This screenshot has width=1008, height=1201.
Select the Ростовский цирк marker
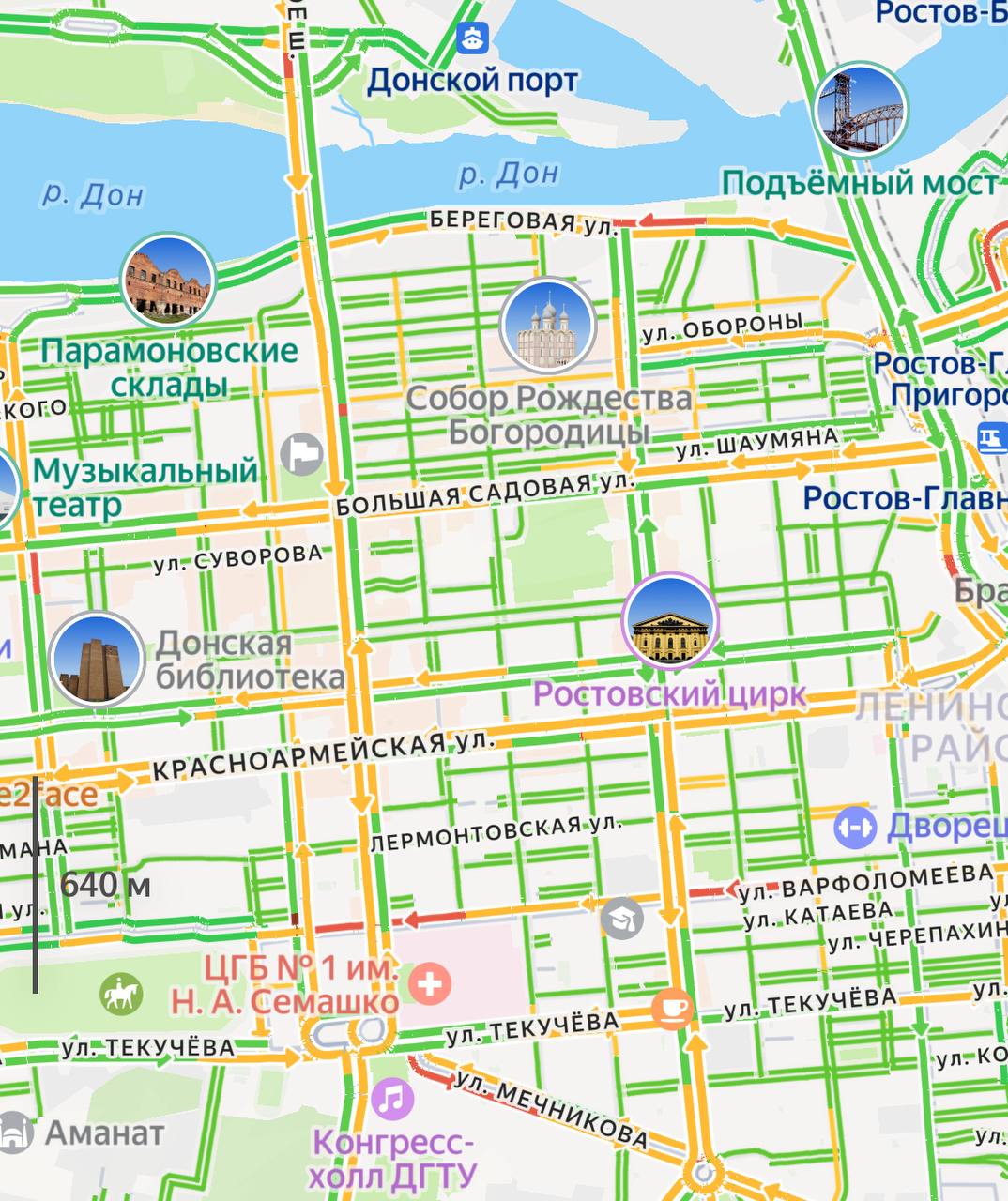tap(669, 620)
